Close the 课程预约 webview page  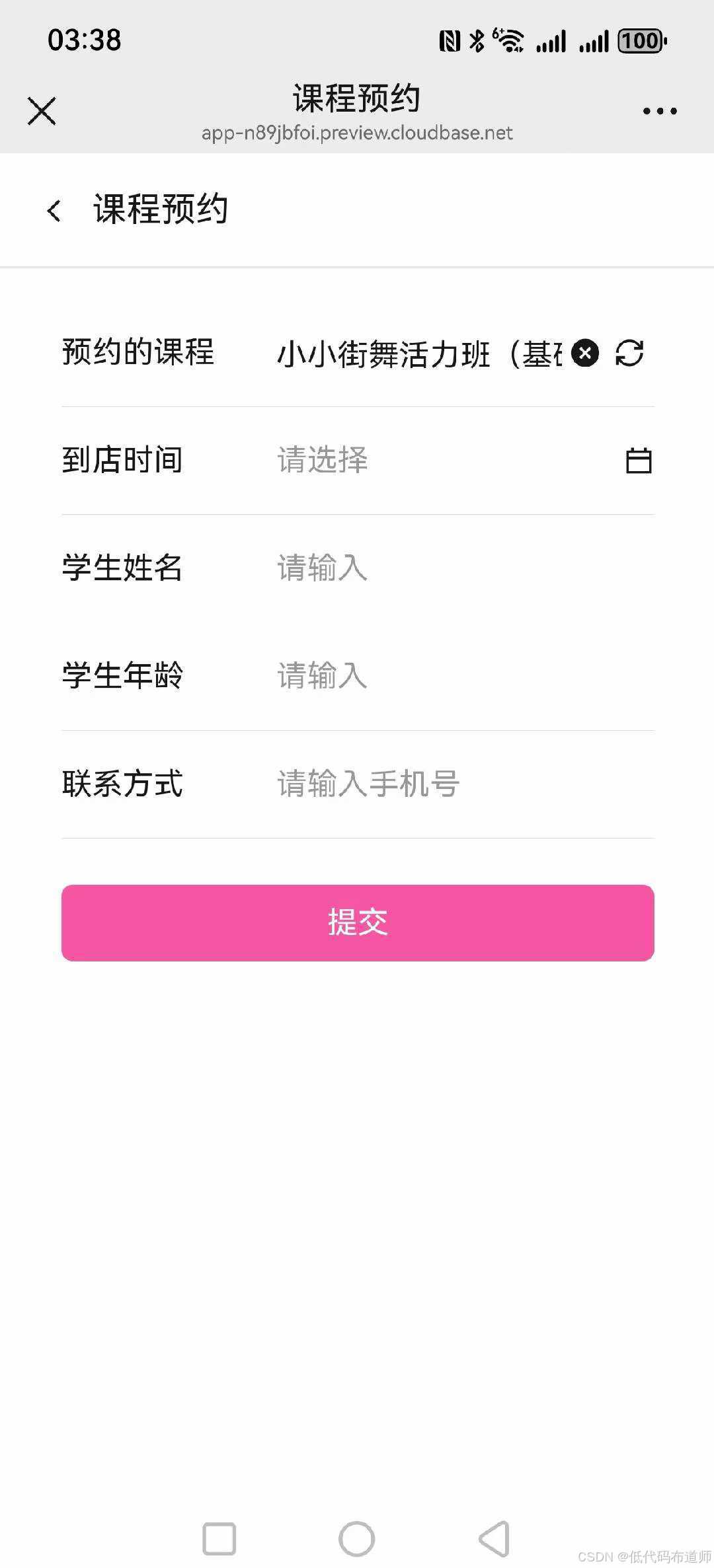coord(42,110)
